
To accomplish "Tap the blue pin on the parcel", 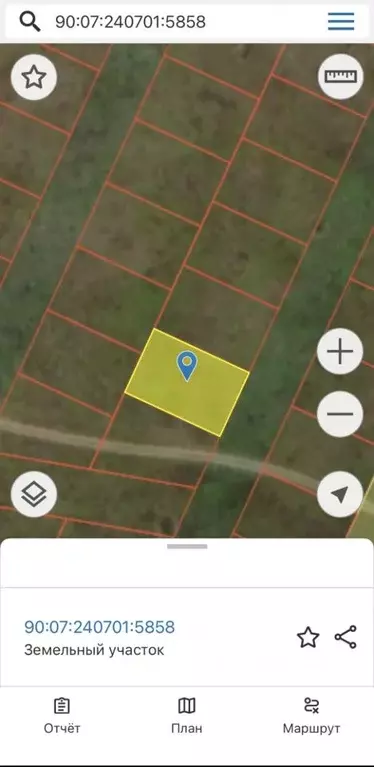I will coord(186,365).
